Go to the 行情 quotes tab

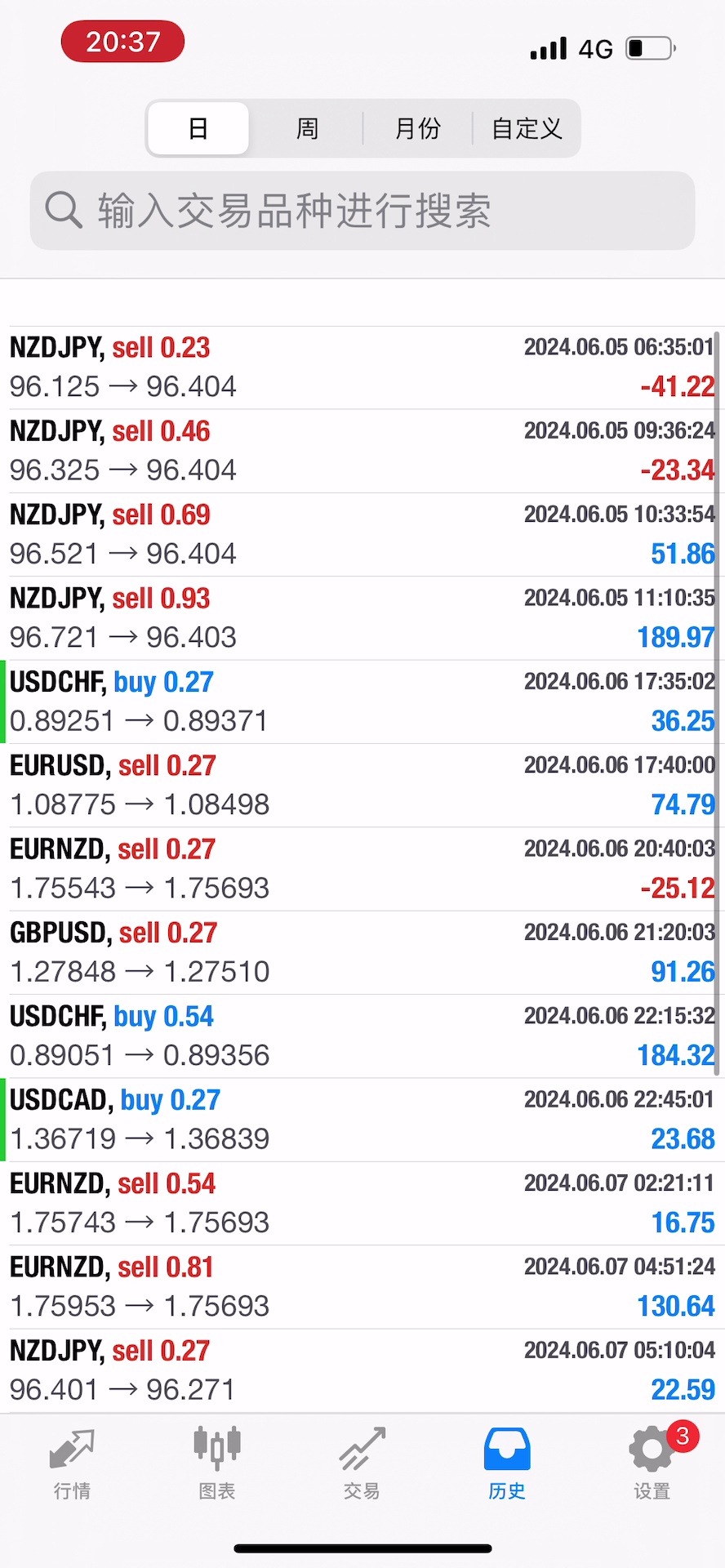click(x=72, y=1463)
